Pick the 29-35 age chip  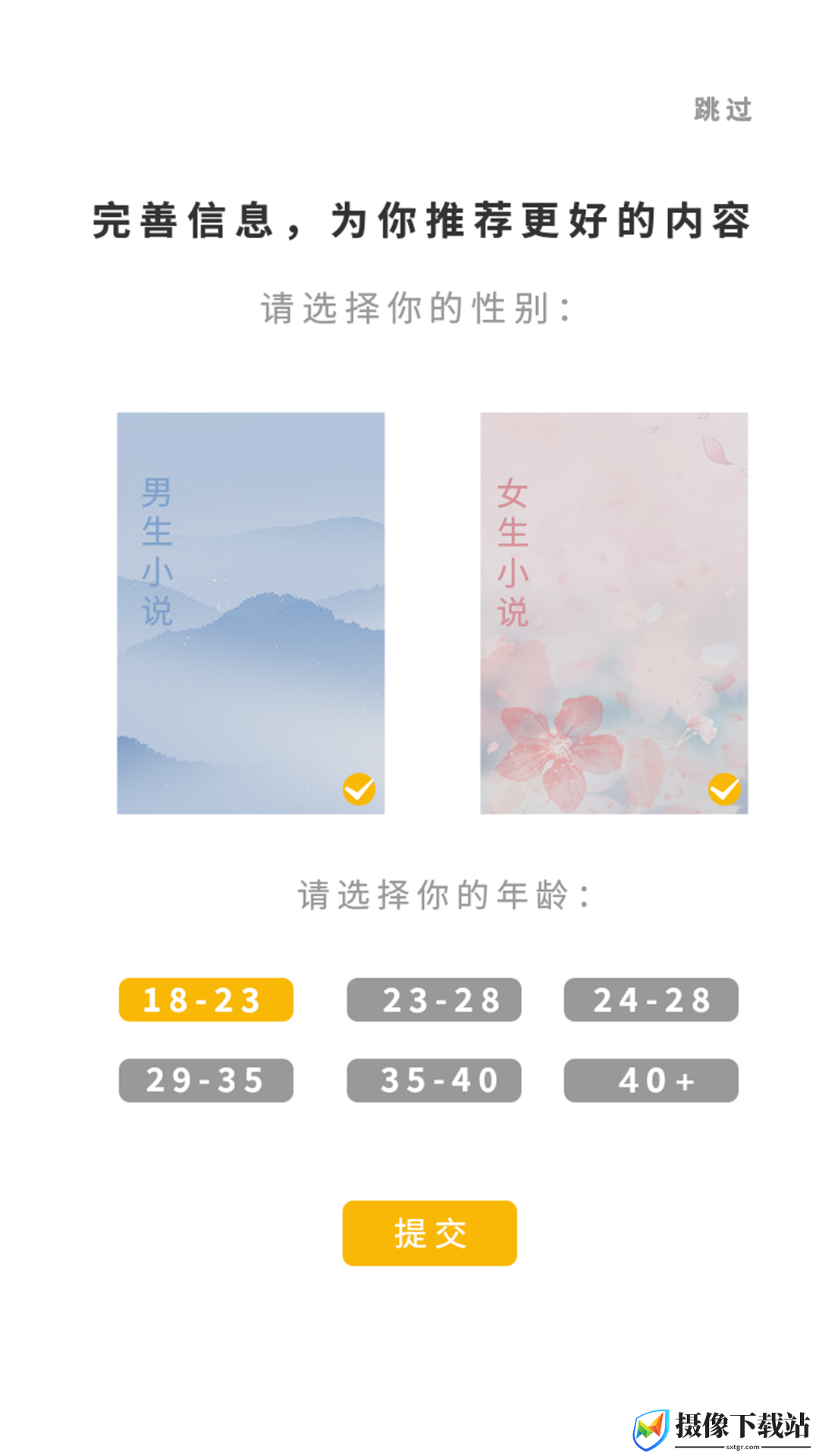coord(206,1080)
